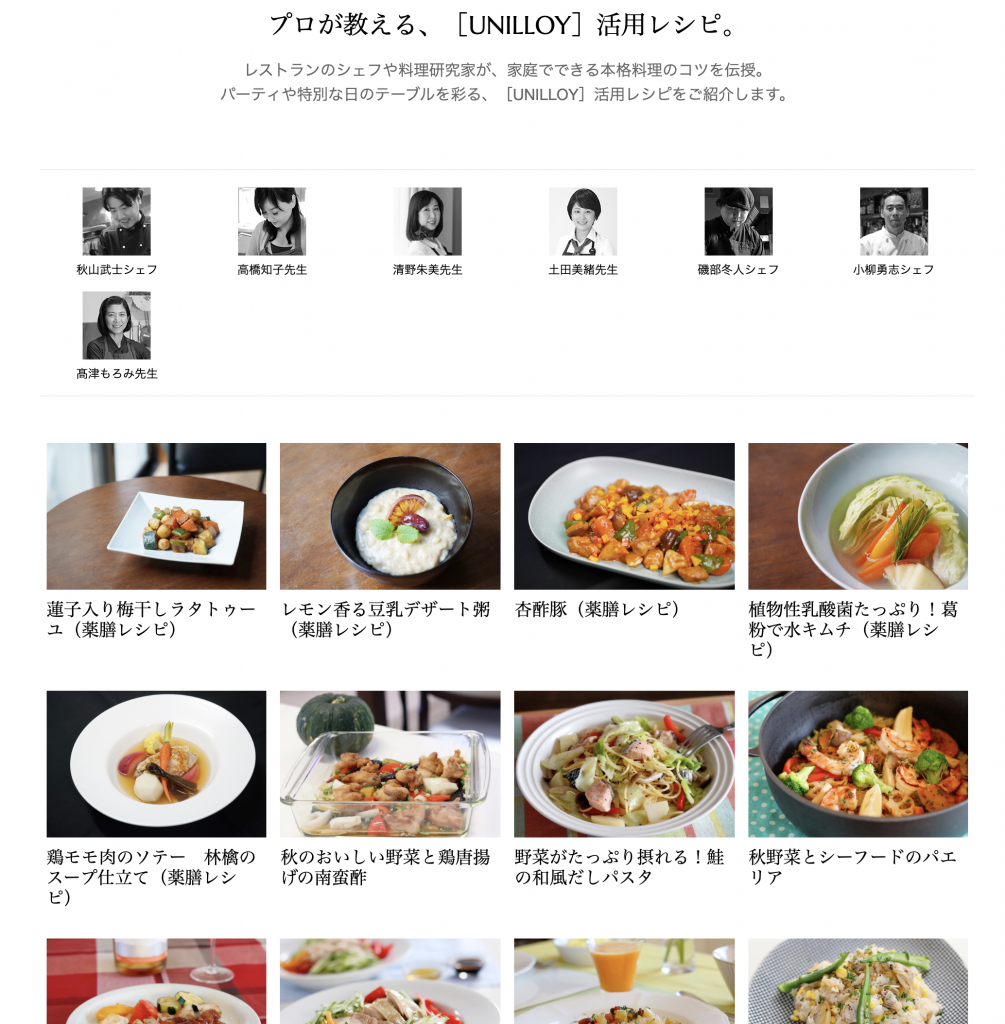The width and height of the screenshot is (1005, 1024).
Task: Choose 磯部冬人シェフ
Action: [x=738, y=222]
